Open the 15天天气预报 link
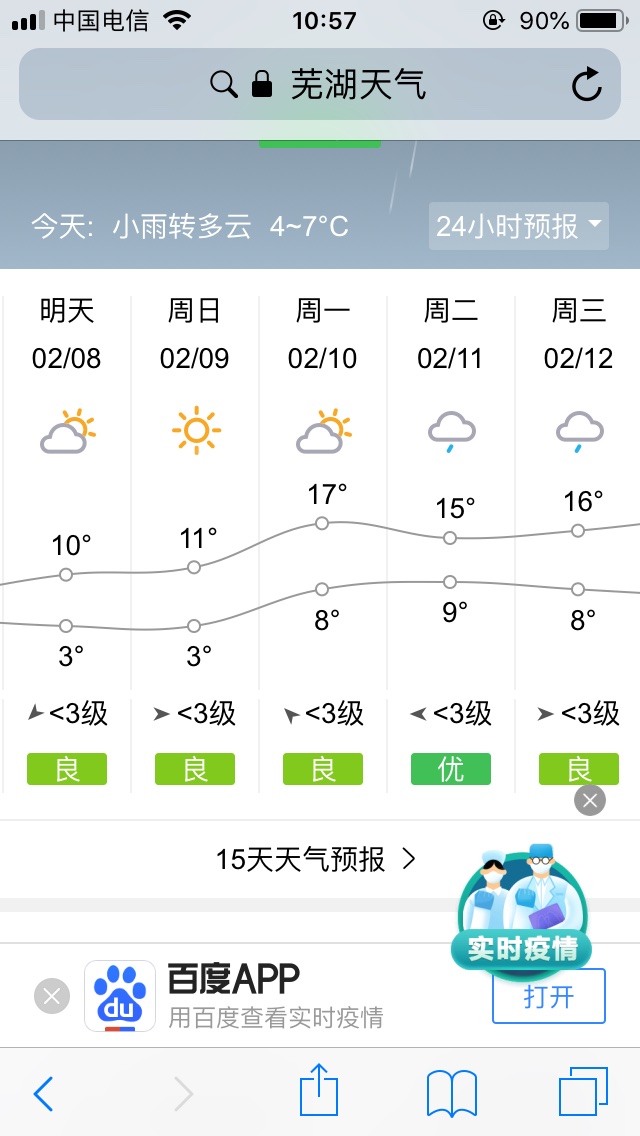 point(315,859)
